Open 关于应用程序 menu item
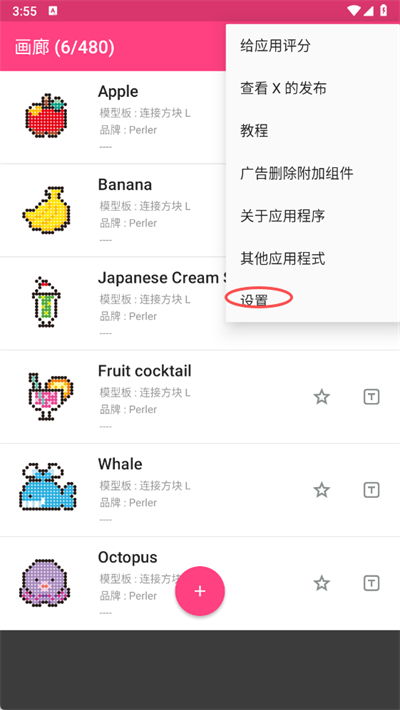The width and height of the screenshot is (400, 710). point(313,216)
